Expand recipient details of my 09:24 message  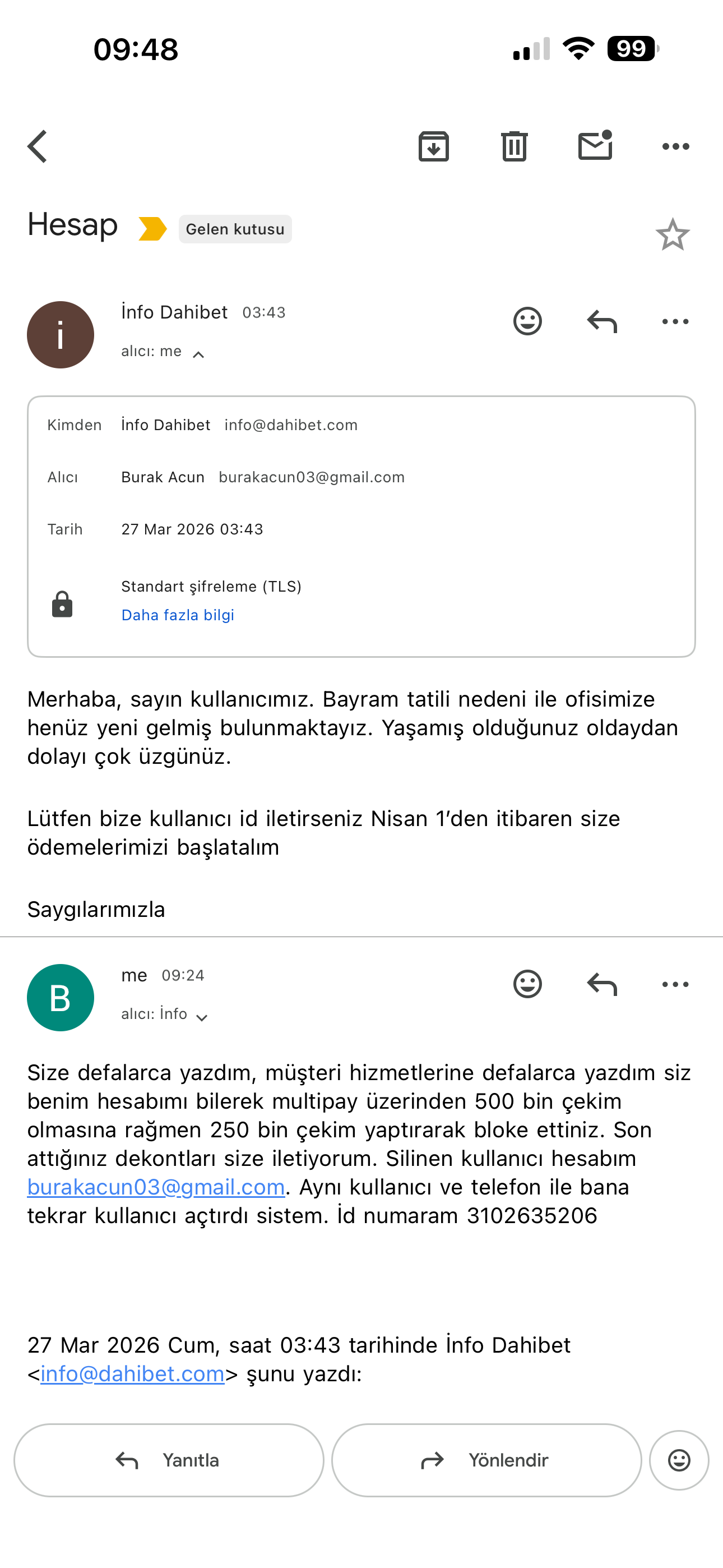(x=202, y=1017)
